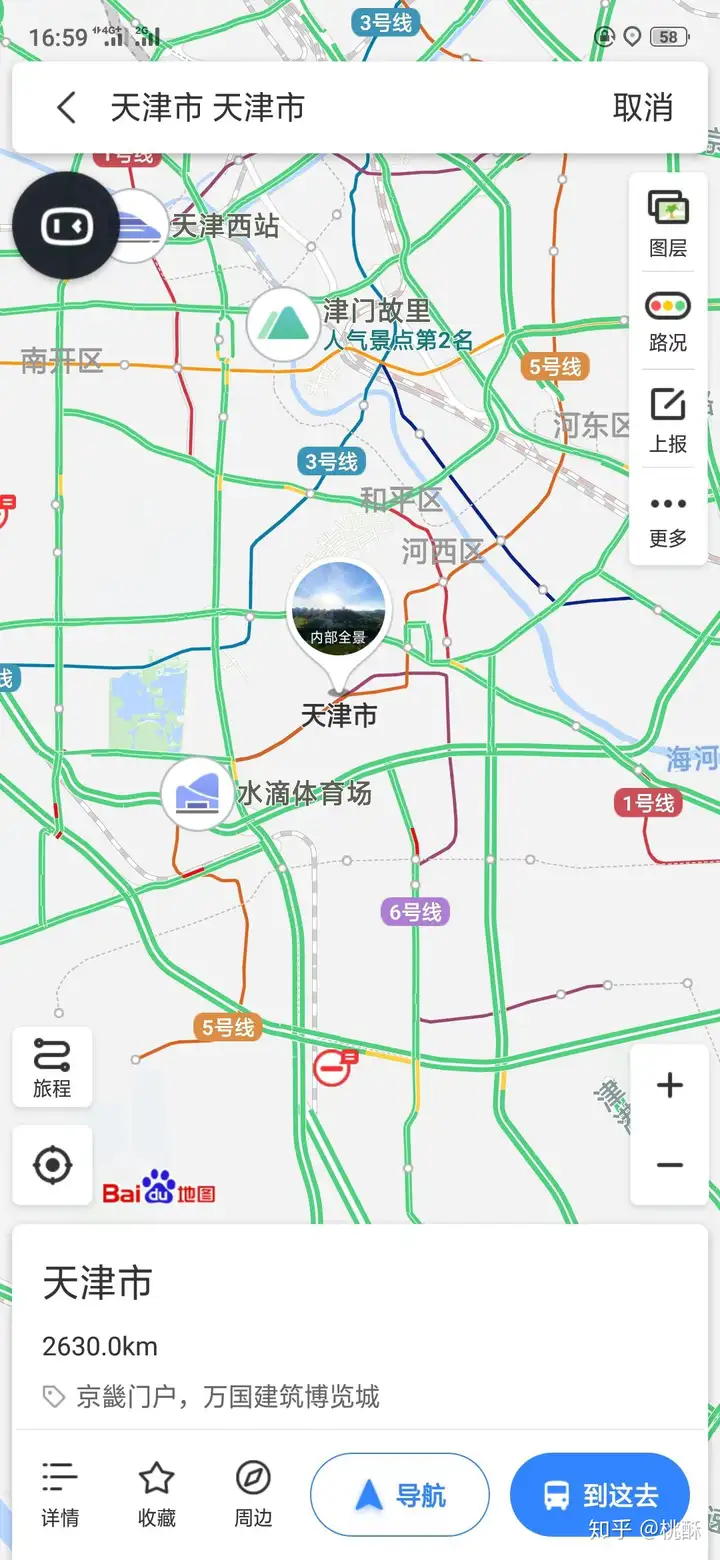The height and width of the screenshot is (1560, 720).
Task: Explore 周边 nearby places
Action: [253, 1494]
